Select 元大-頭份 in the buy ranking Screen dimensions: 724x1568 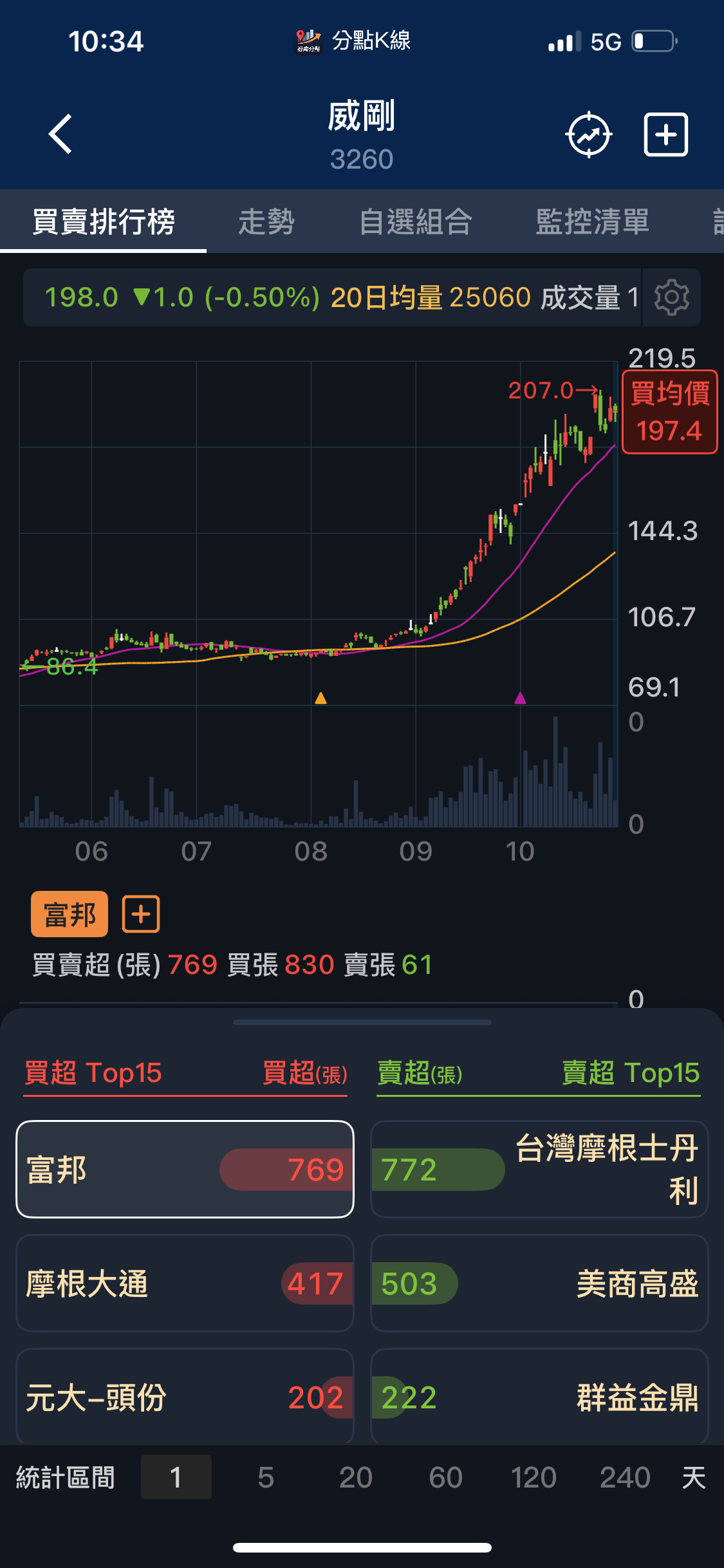tap(185, 1397)
